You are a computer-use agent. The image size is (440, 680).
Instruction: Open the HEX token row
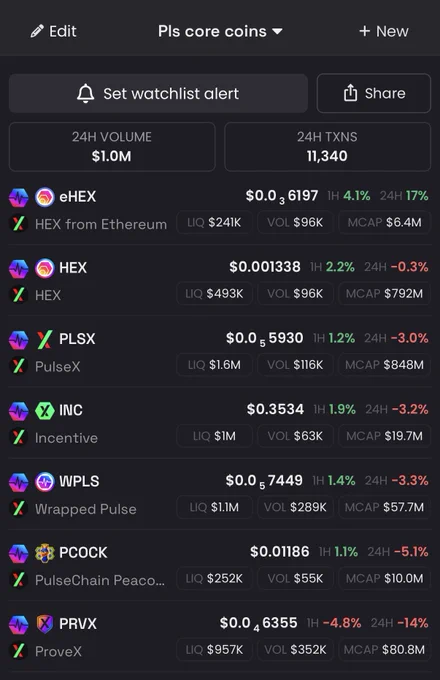pyautogui.click(x=220, y=281)
